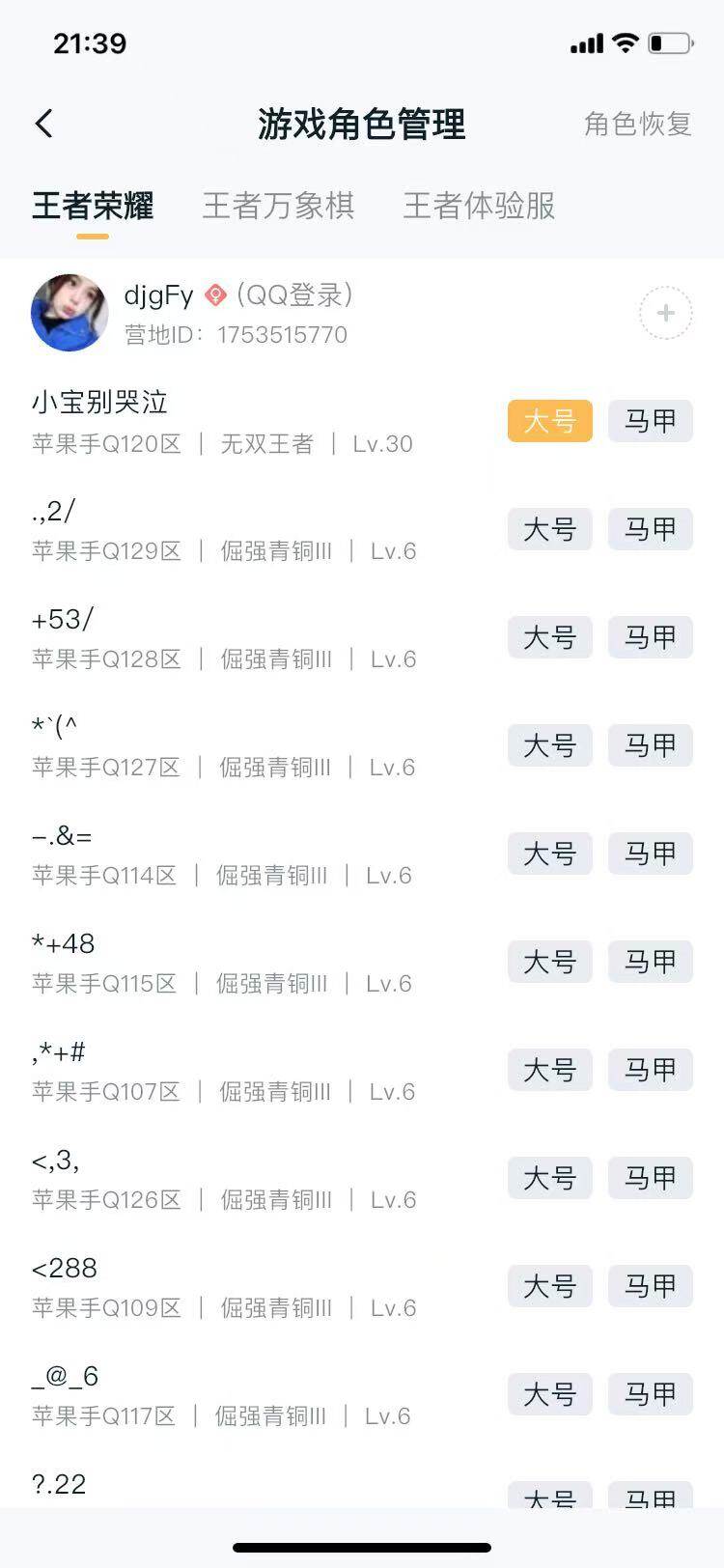The width and height of the screenshot is (724, 1568).
Task: Mark the Q109区 role as 马甲
Action: coord(650,1286)
